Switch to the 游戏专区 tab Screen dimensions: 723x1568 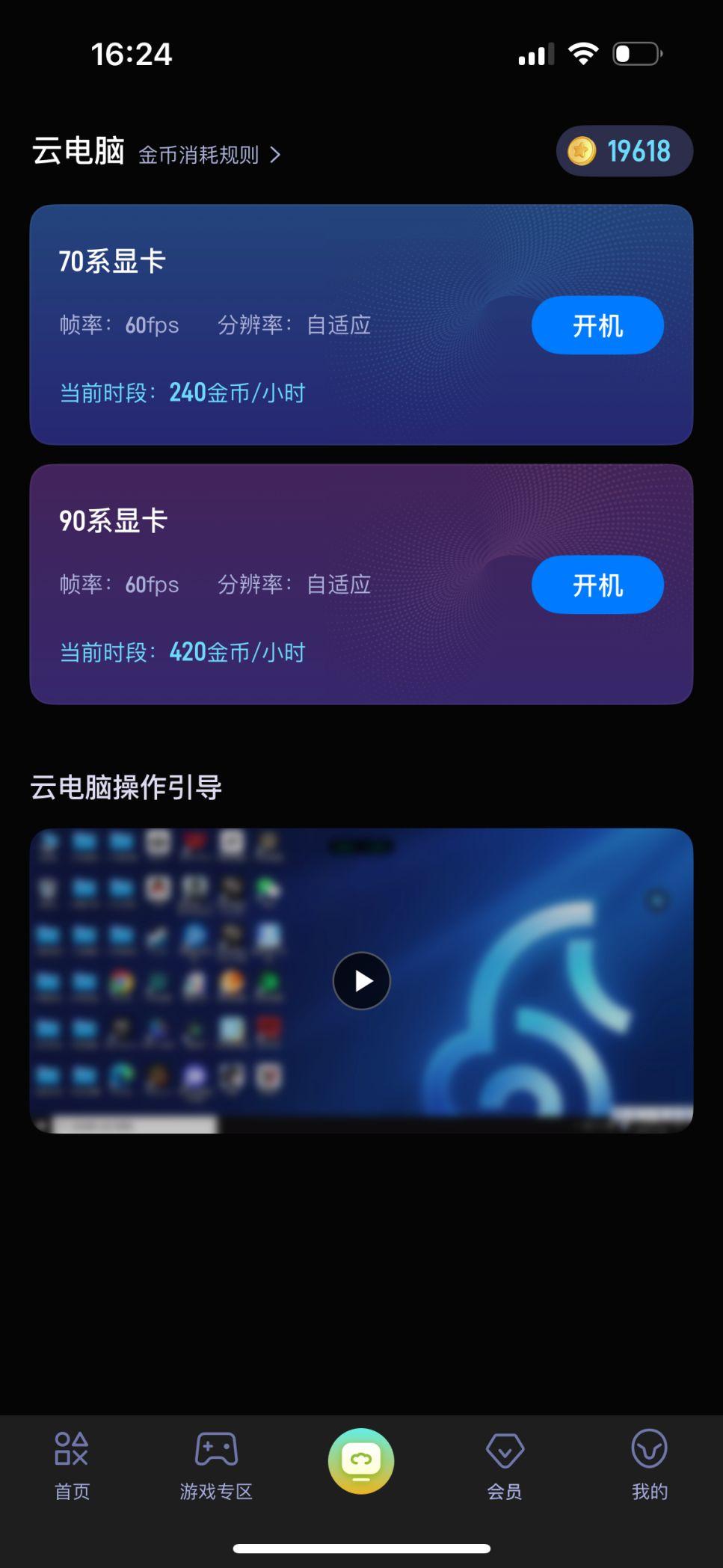click(x=216, y=1464)
